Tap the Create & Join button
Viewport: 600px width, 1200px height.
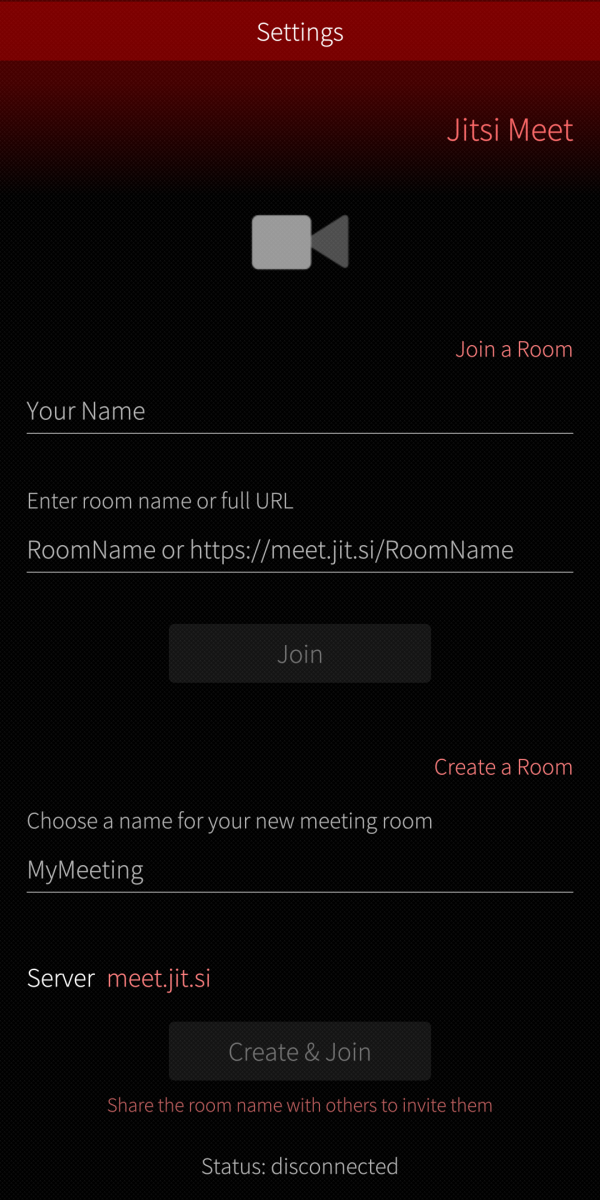click(x=300, y=1051)
